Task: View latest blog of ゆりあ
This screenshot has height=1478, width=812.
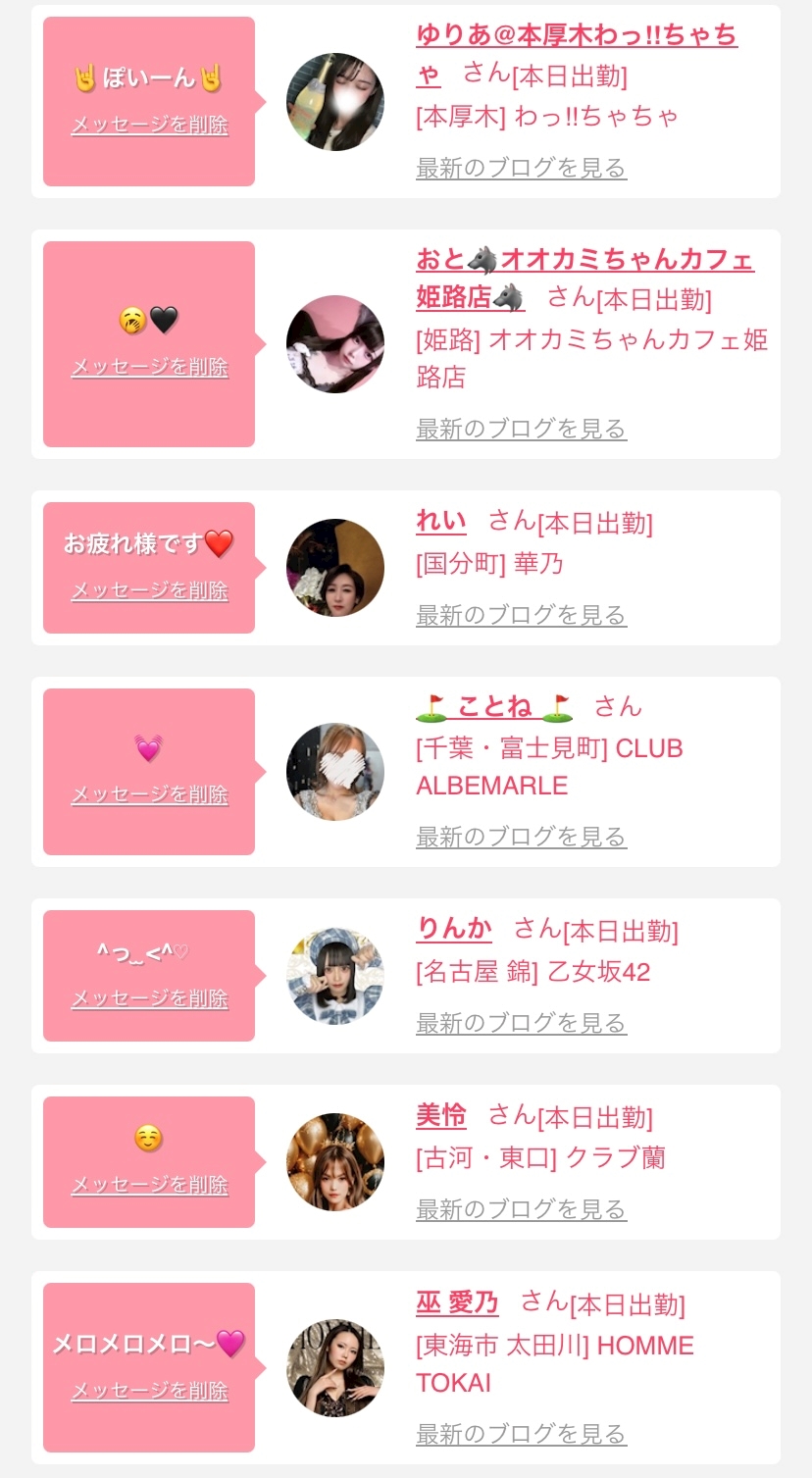Action: point(521,169)
